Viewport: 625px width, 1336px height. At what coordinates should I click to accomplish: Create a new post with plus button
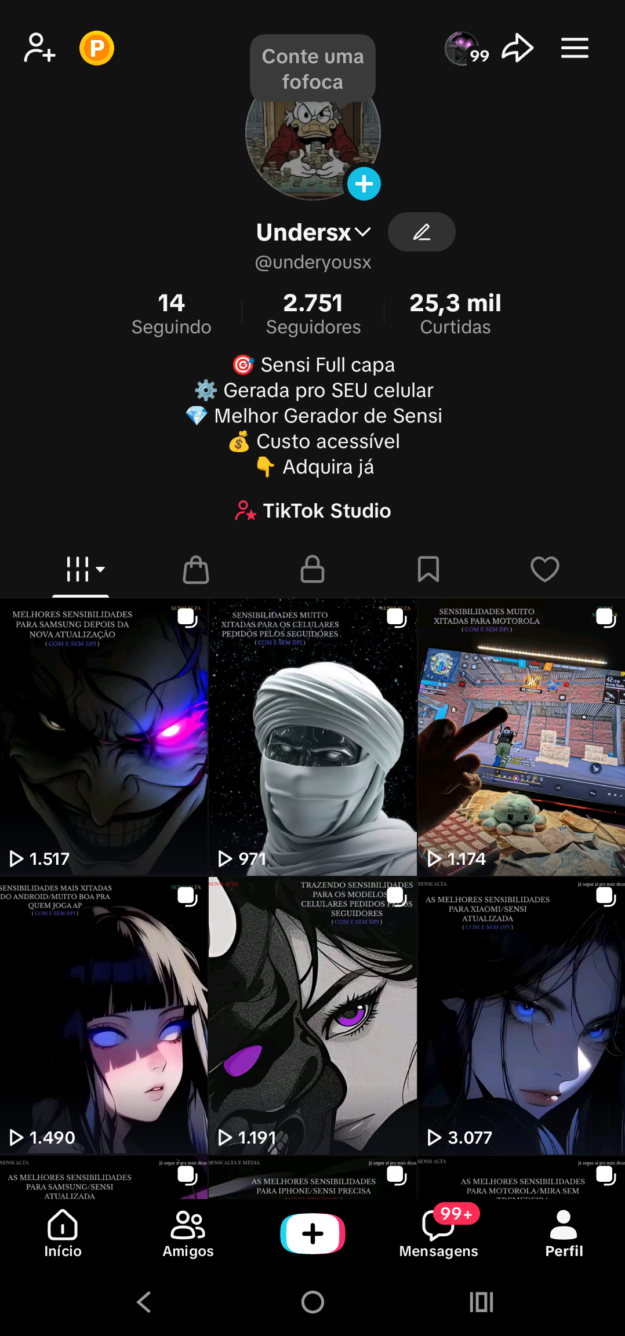[x=312, y=1234]
